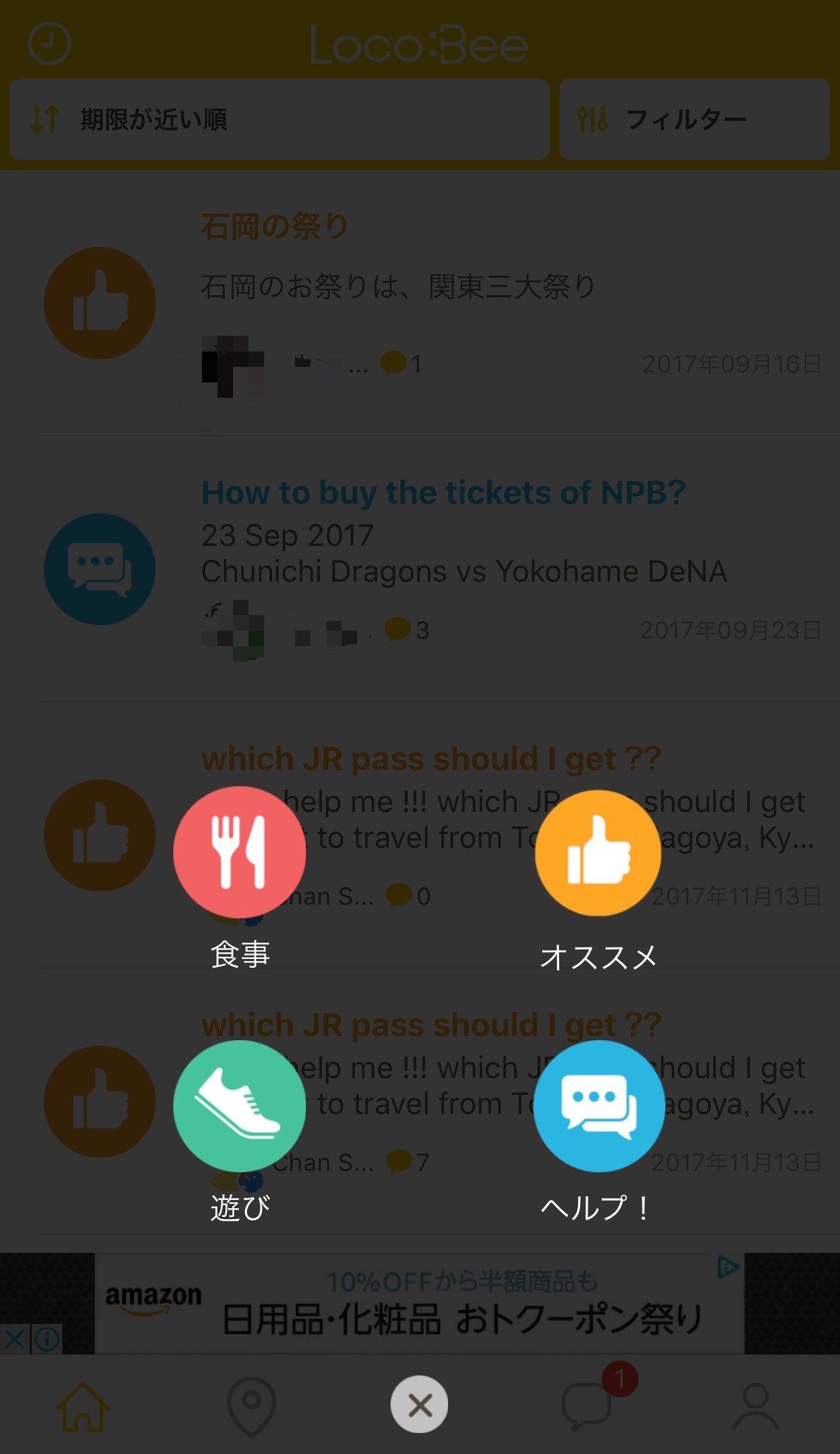This screenshot has width=840, height=1454.
Task: Choose the オススメ (recommend) category
Action: pyautogui.click(x=598, y=852)
